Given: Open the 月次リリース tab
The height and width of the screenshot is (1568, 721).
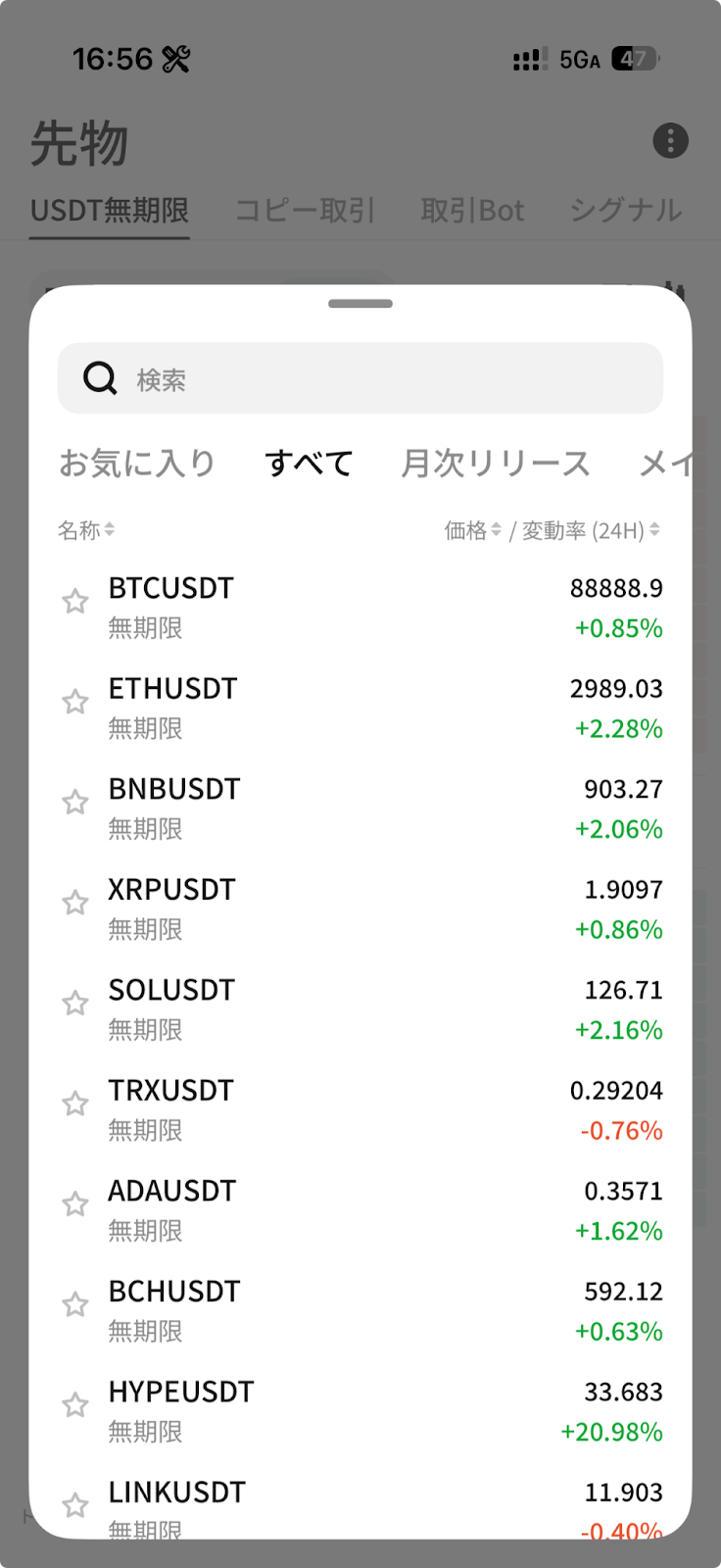Looking at the screenshot, I should click(495, 463).
